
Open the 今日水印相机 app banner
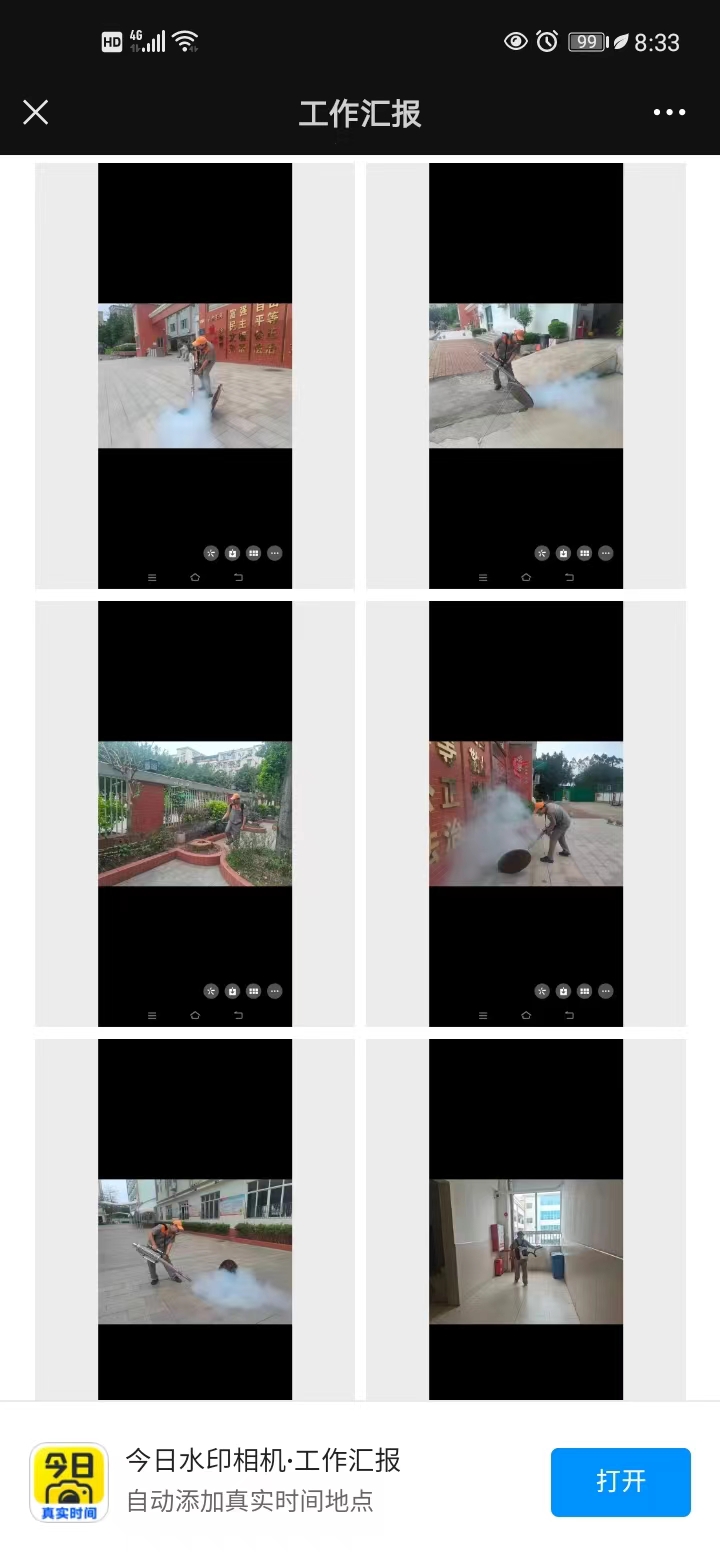[262, 1481]
